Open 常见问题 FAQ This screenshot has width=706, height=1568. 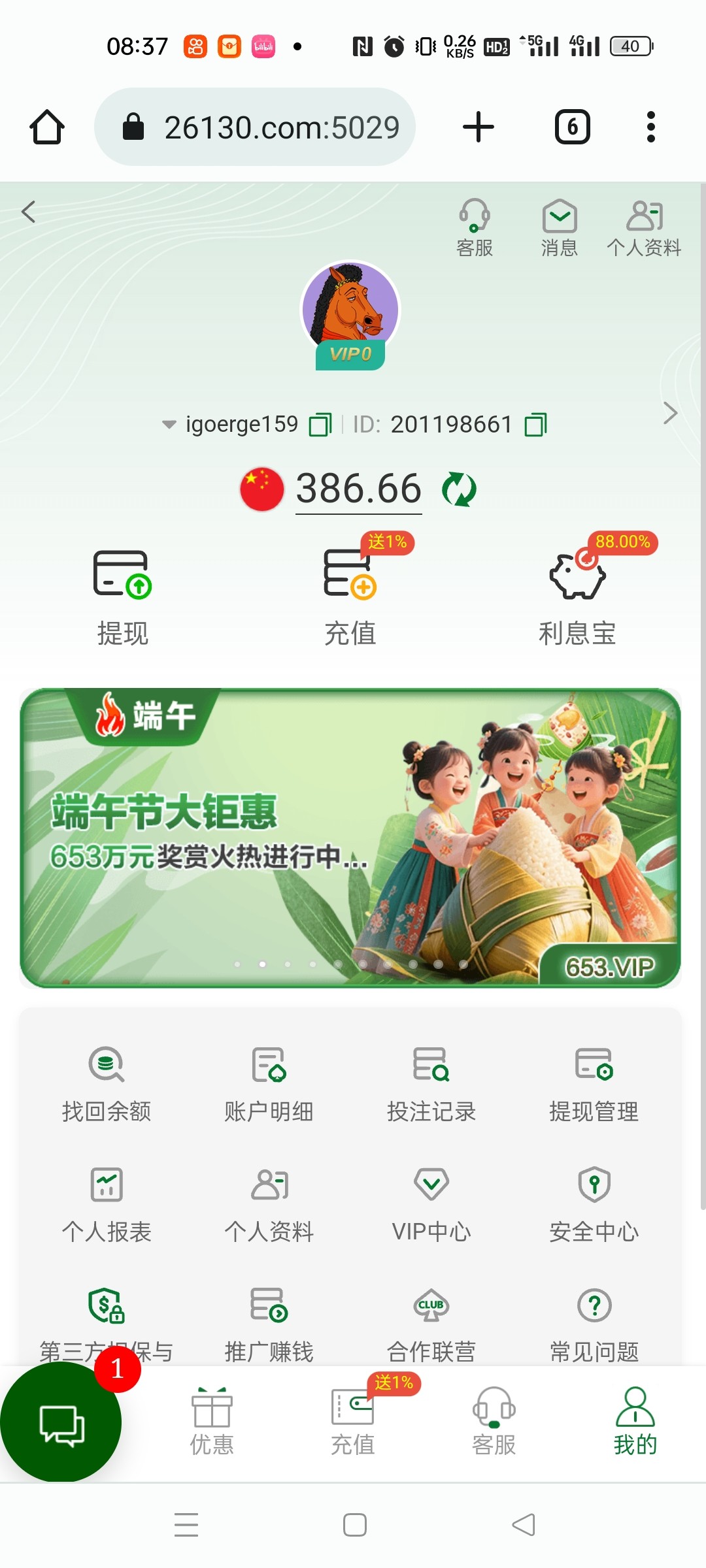click(x=594, y=1323)
